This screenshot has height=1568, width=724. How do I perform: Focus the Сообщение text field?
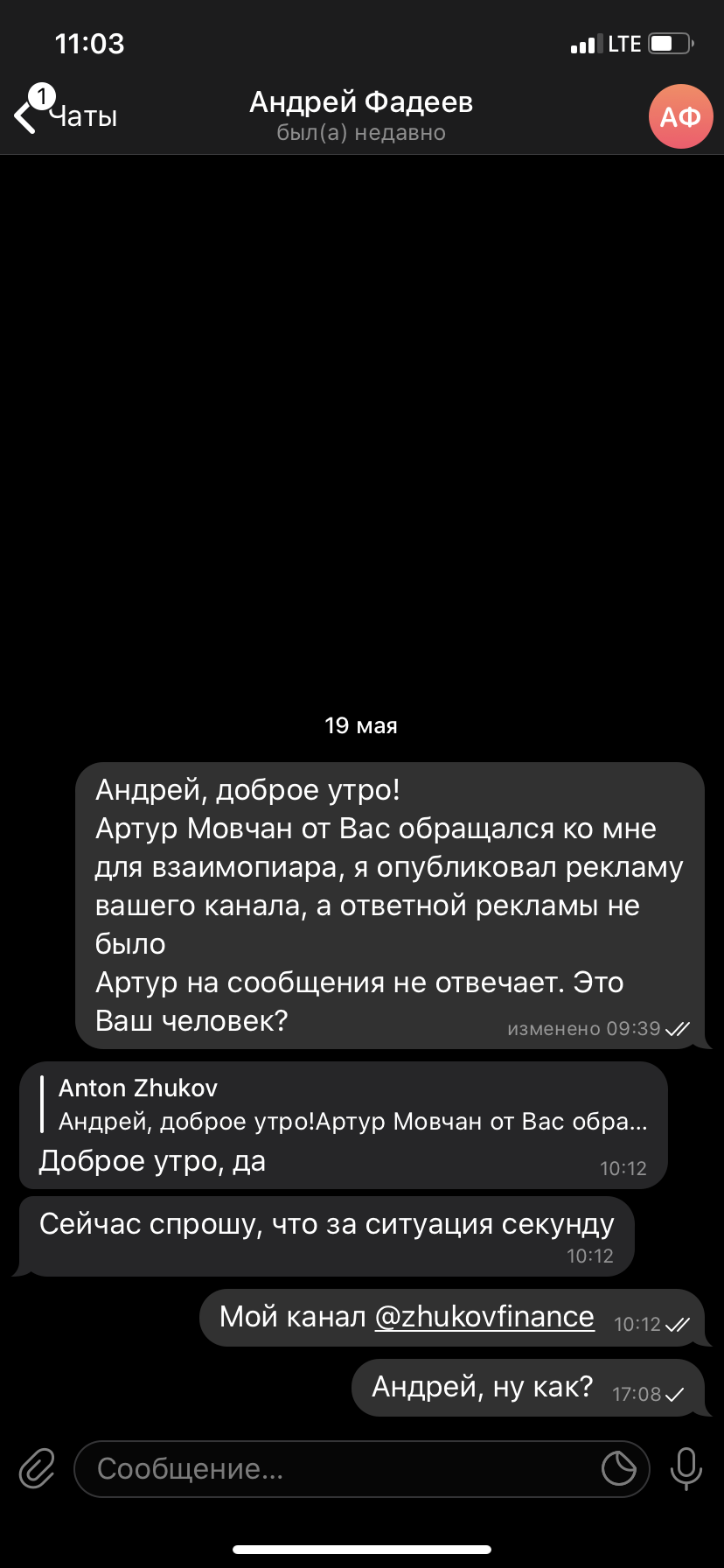coord(341,1468)
